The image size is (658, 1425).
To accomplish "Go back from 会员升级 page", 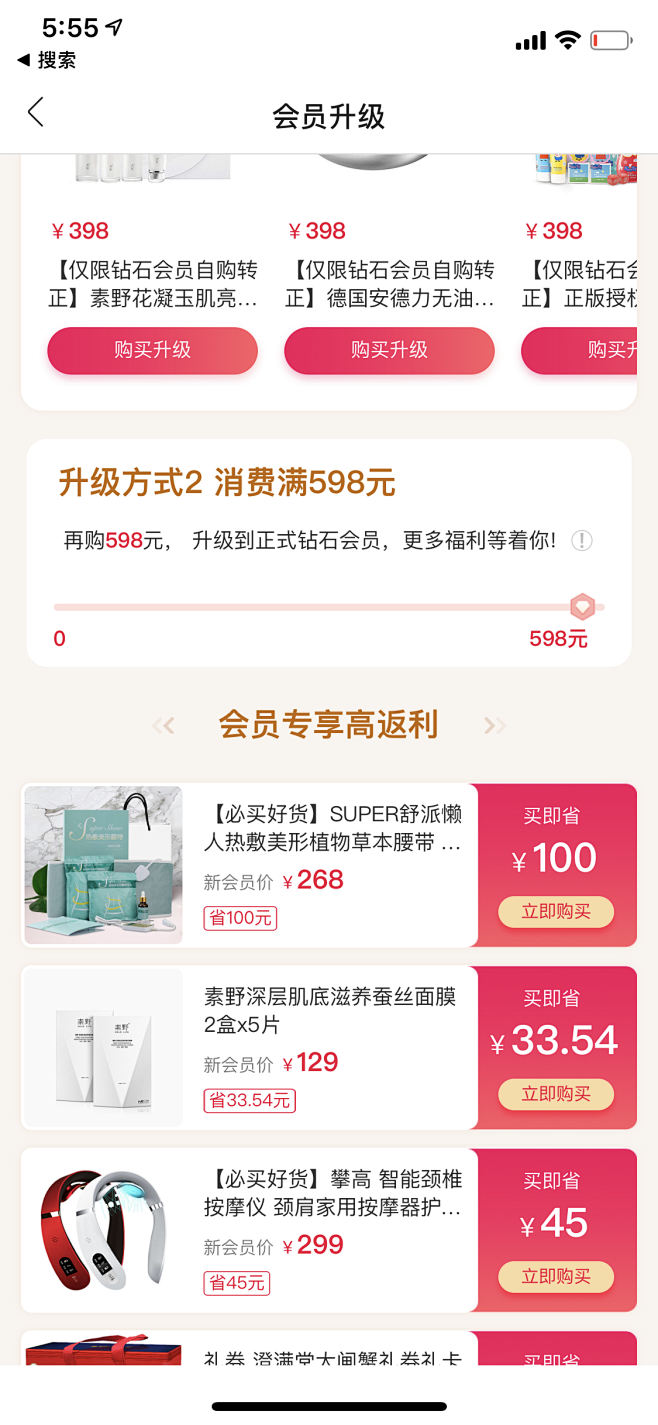I will (x=36, y=113).
